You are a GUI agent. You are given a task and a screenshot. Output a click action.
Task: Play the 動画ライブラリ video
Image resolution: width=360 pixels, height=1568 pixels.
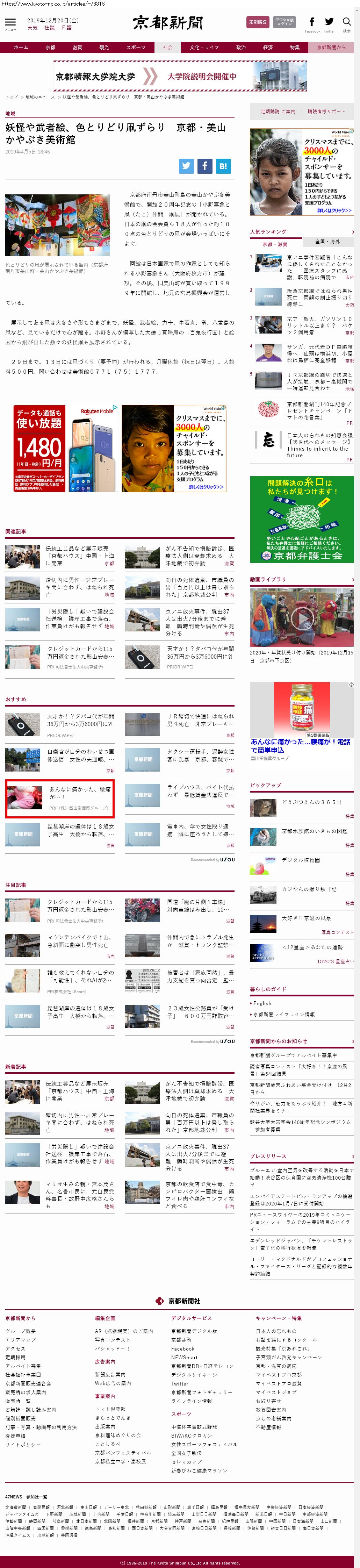pos(302,618)
